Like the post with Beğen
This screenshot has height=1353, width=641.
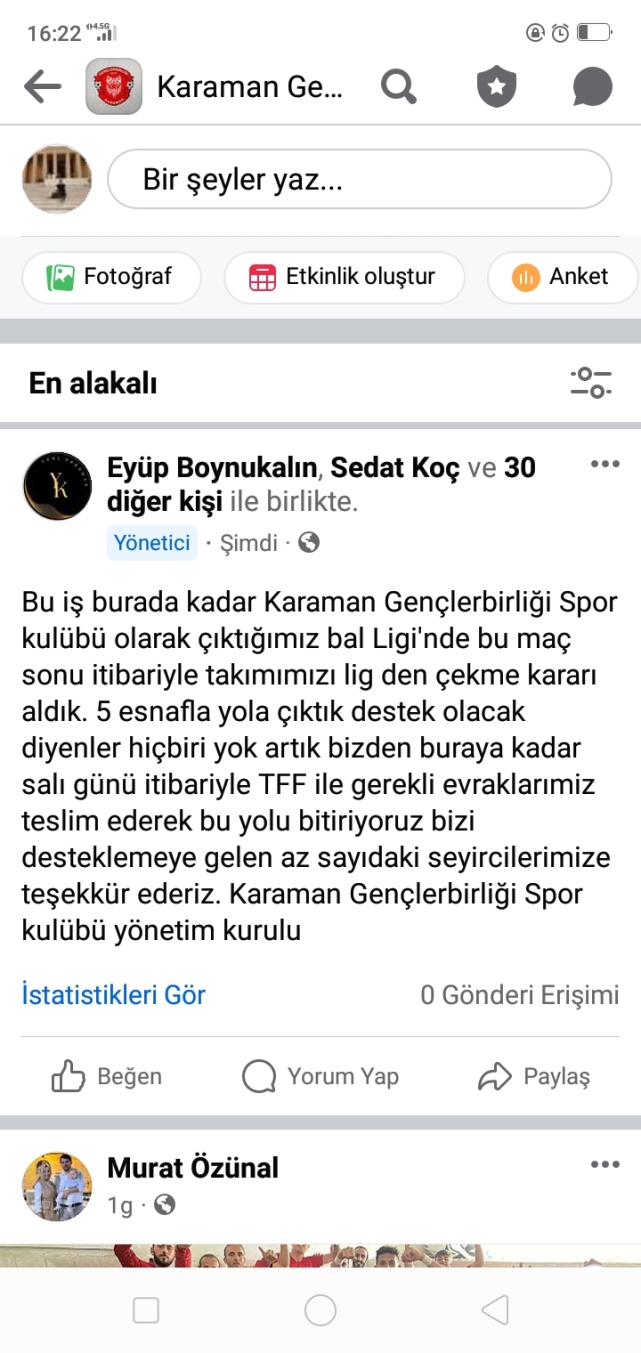[107, 1076]
